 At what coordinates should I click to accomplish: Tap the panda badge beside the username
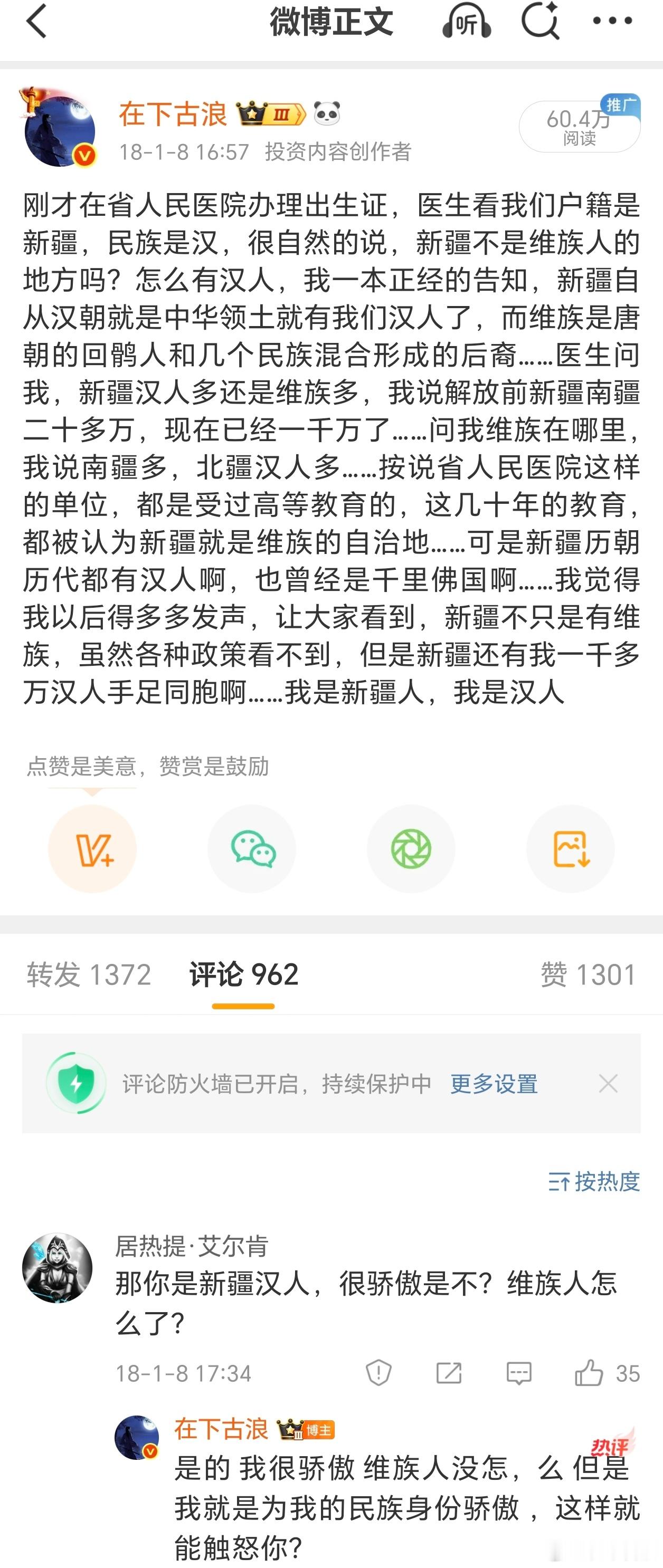point(327,112)
